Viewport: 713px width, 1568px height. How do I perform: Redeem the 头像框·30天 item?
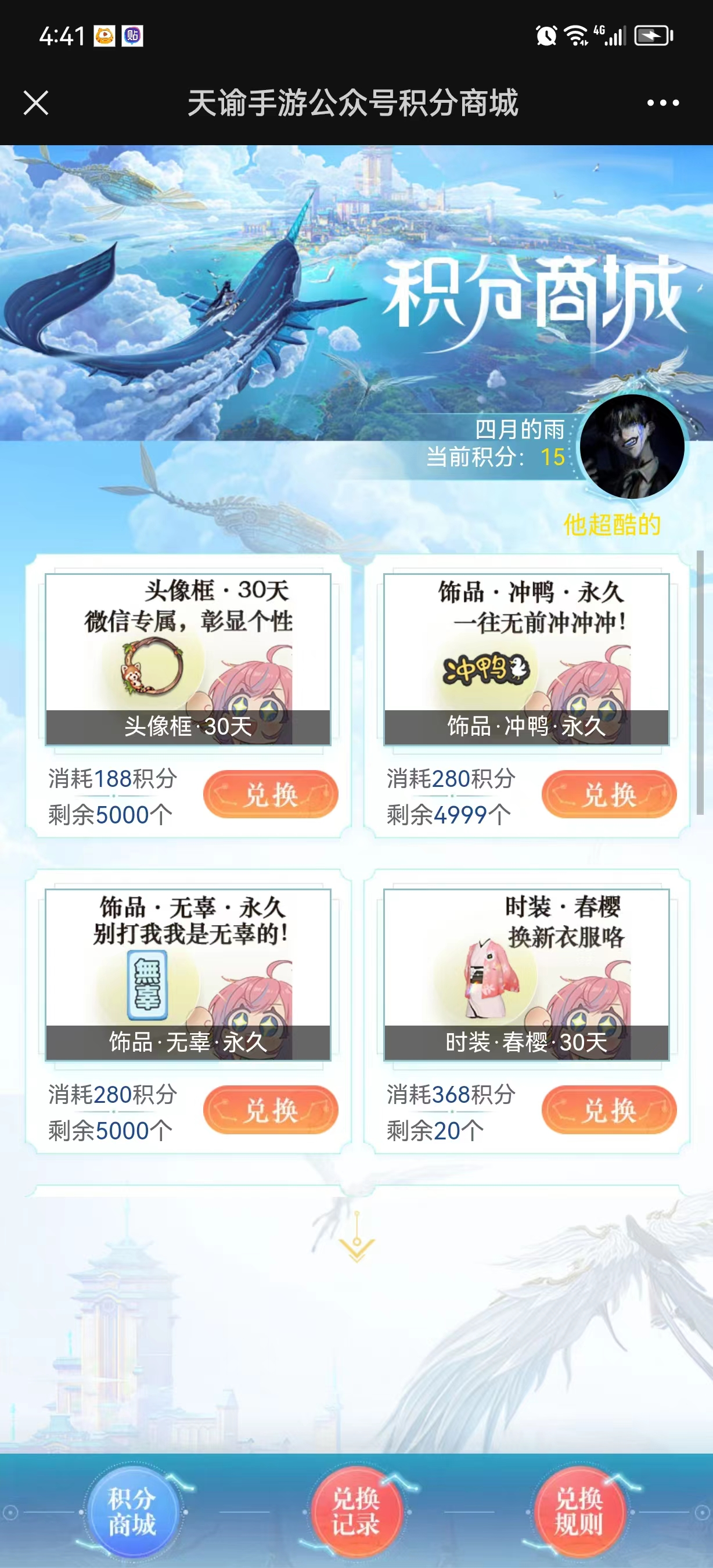270,794
